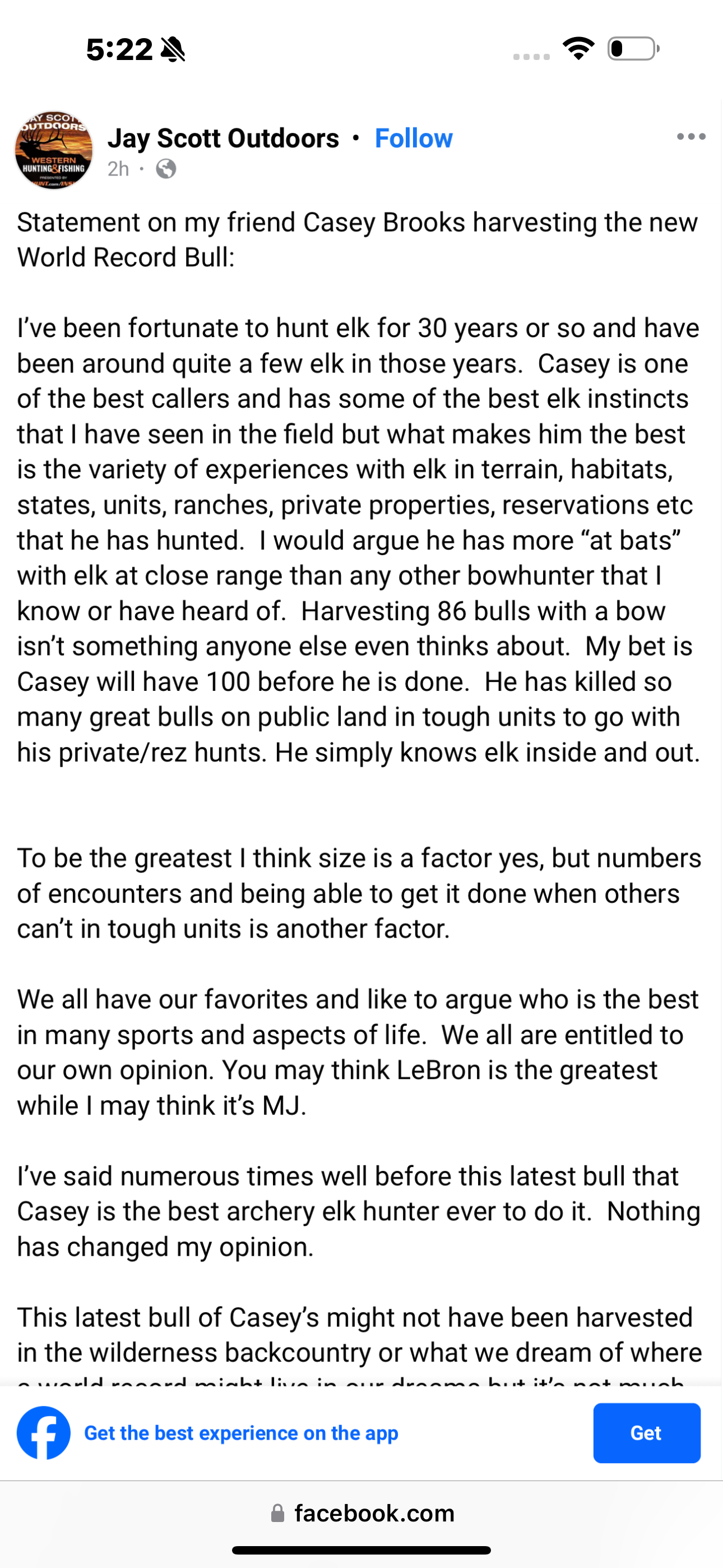
Task: View the public audience globe icon
Action: coord(166,169)
